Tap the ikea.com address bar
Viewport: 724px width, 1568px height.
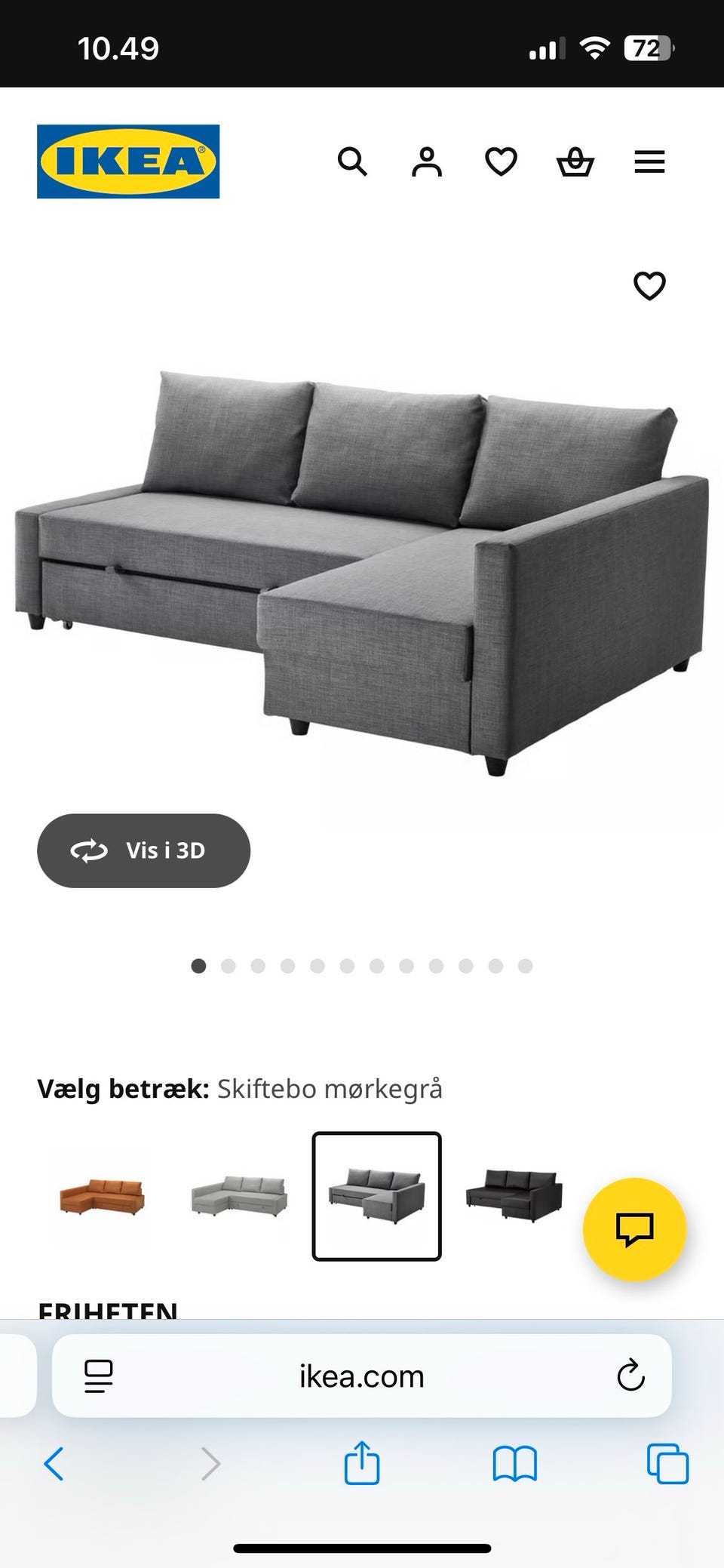pyautogui.click(x=362, y=1375)
